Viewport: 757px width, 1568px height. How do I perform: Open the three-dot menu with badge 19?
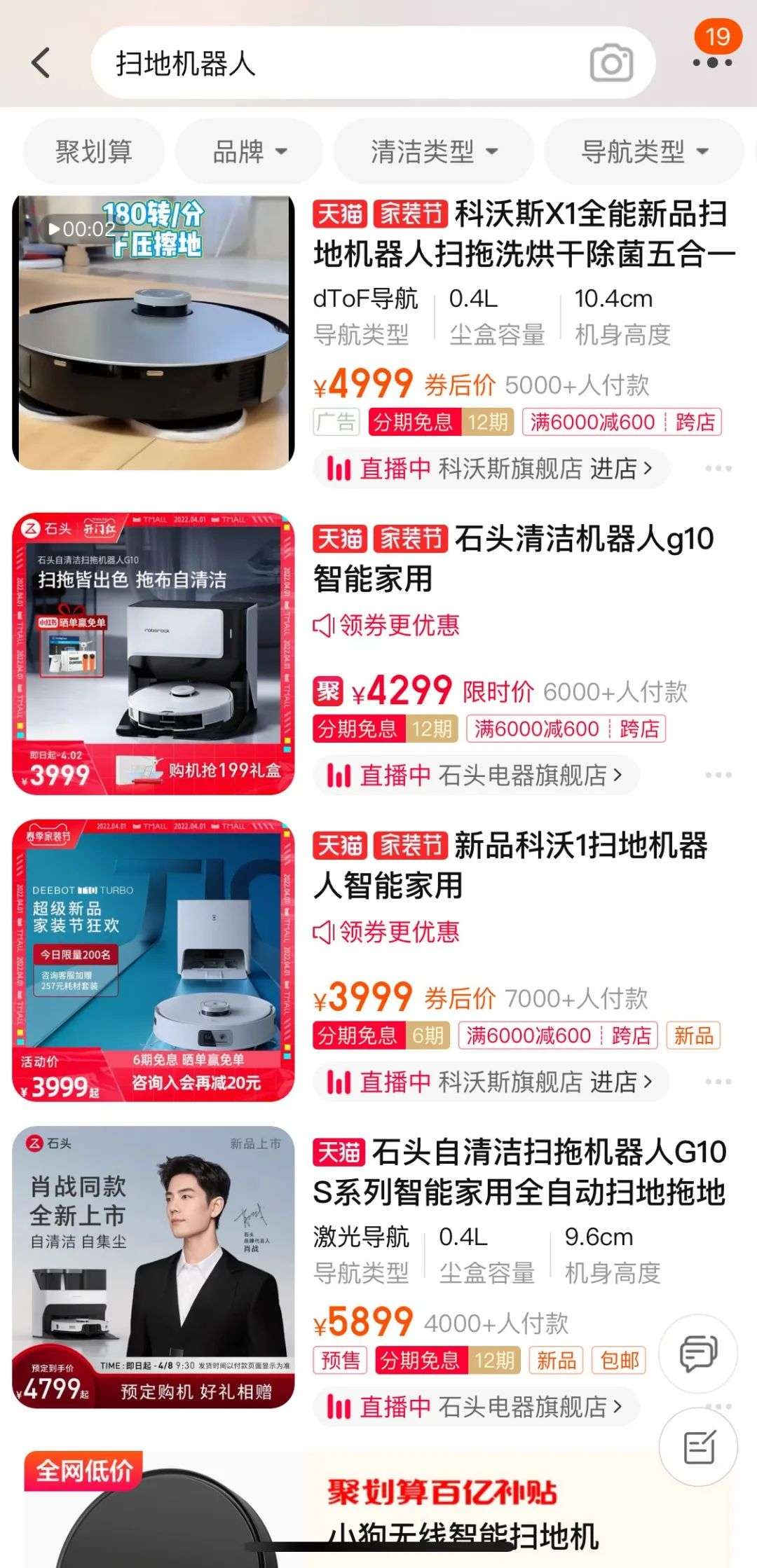(713, 62)
